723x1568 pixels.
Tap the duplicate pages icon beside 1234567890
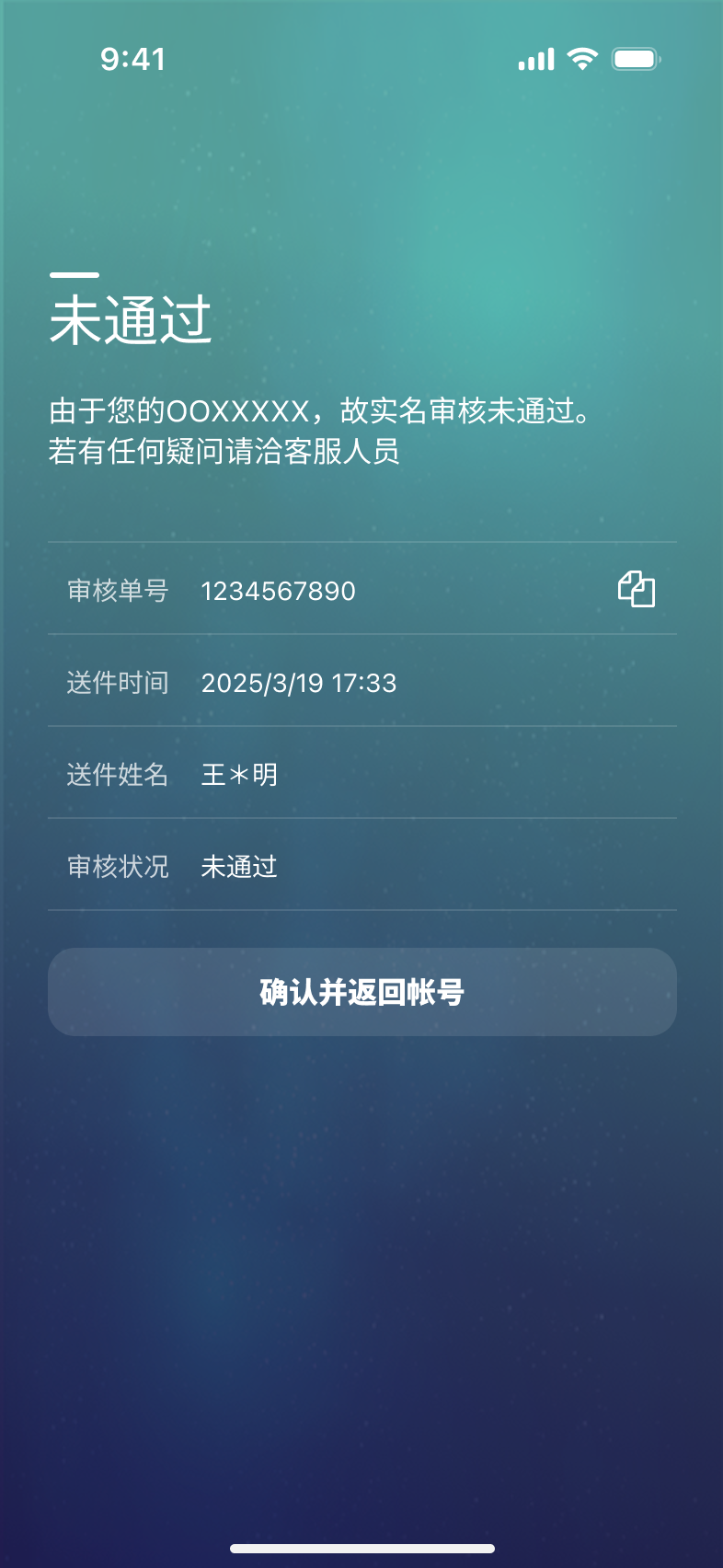[637, 589]
